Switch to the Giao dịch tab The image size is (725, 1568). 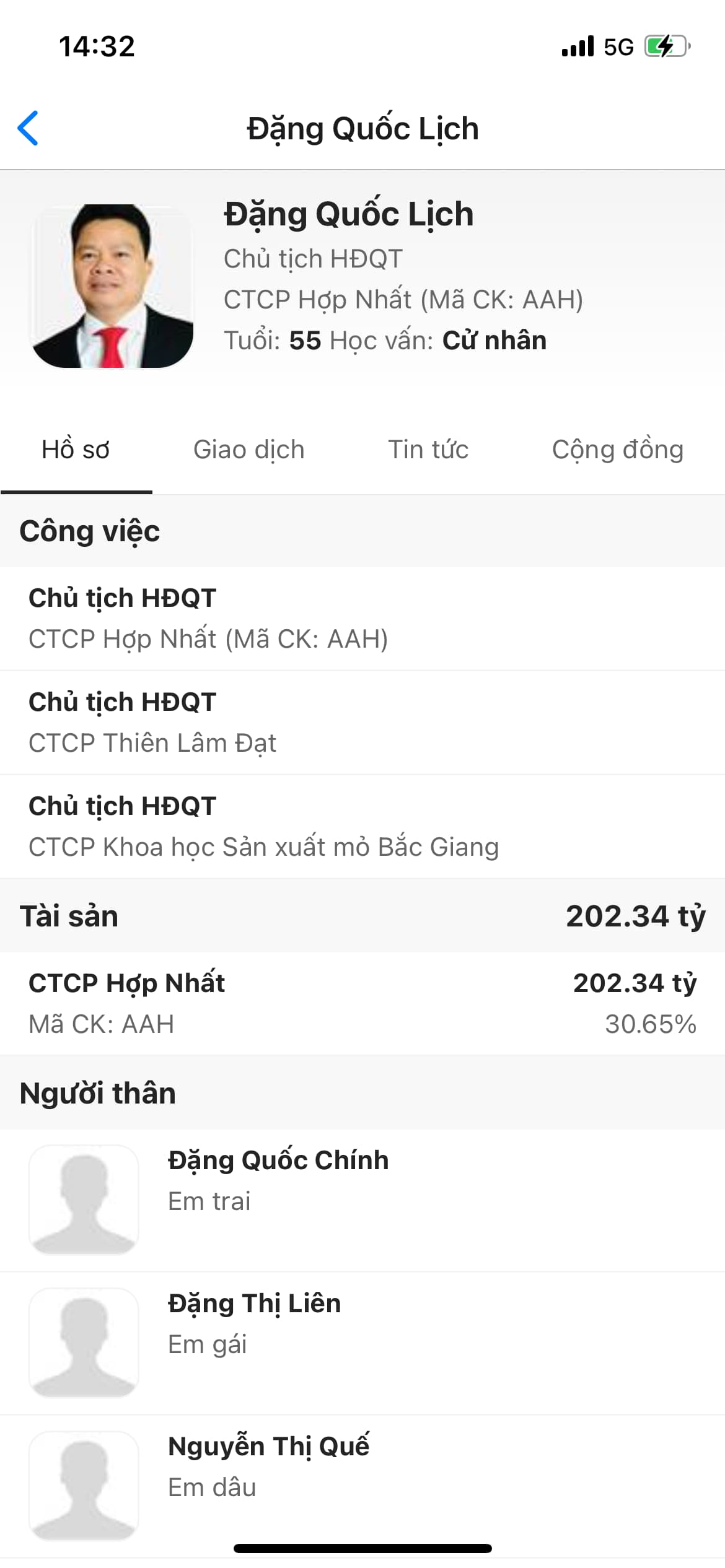click(248, 450)
